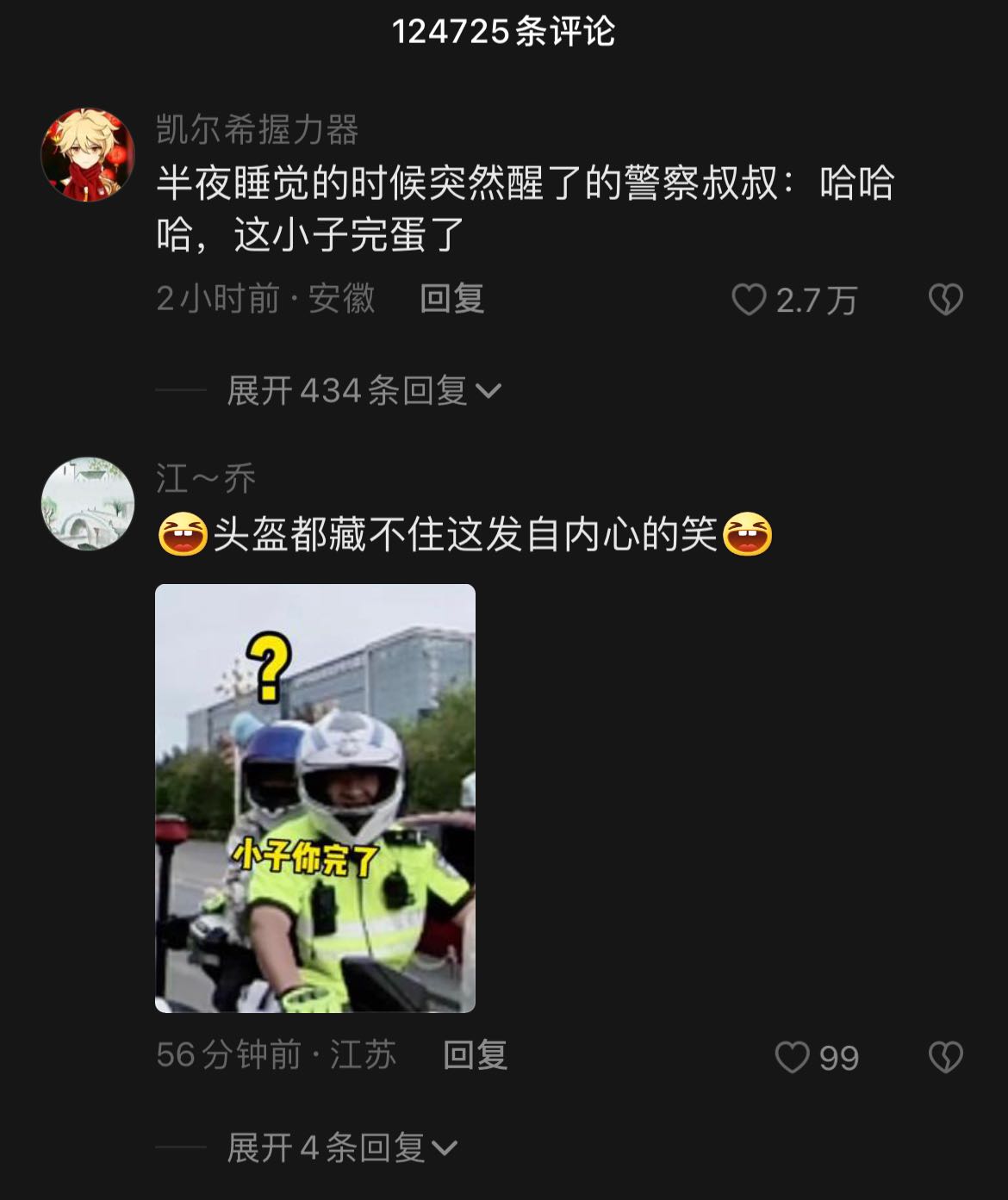
Task: Open 凯尔希握力器's profile avatar
Action: (x=88, y=156)
